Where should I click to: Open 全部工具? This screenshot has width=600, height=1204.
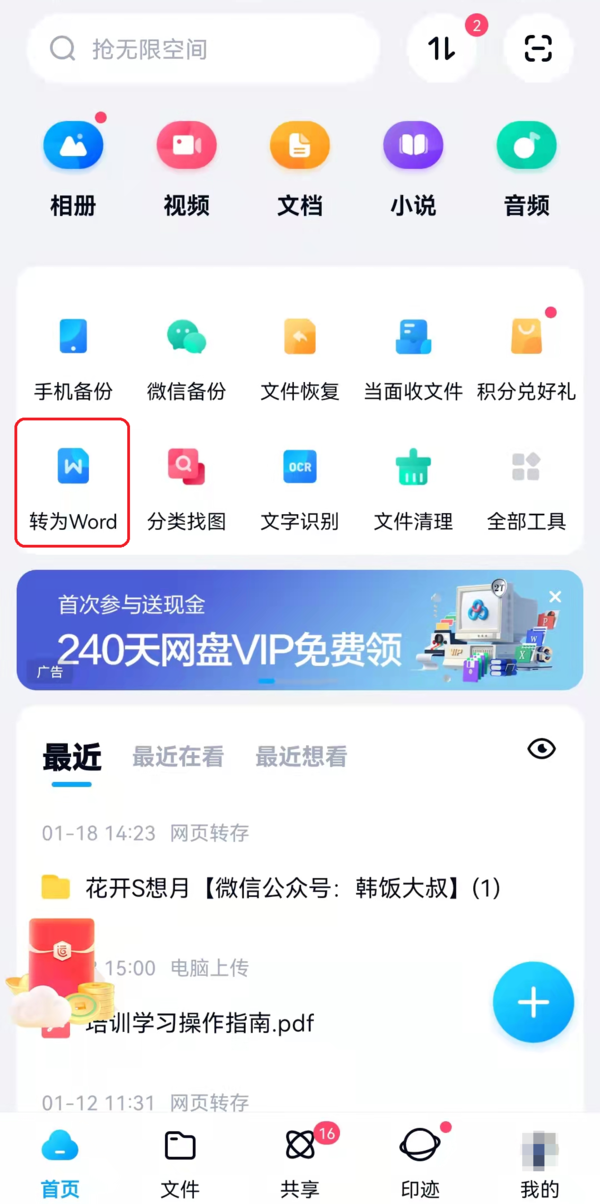coord(526,485)
